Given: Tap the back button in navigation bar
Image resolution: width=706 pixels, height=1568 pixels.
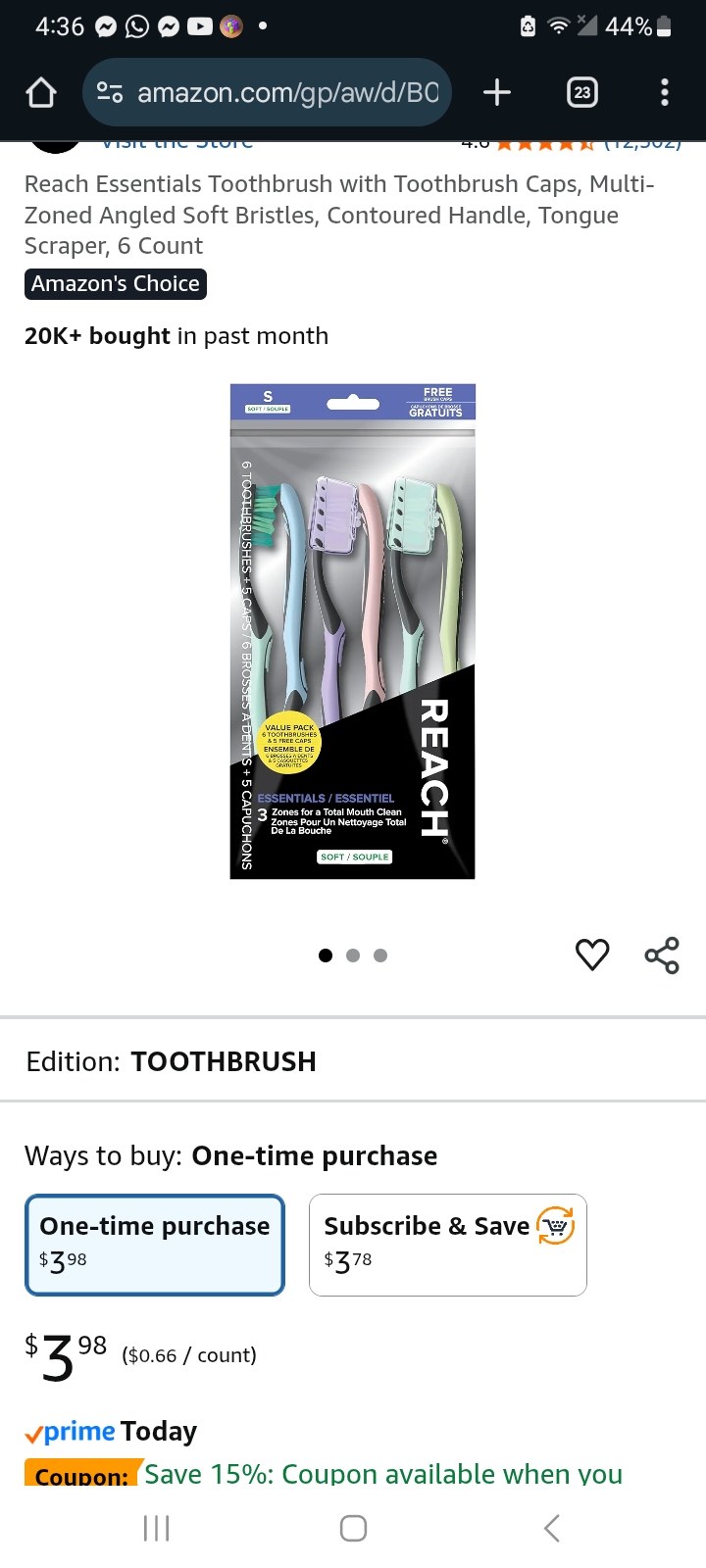Looking at the screenshot, I should pyautogui.click(x=551, y=1527).
